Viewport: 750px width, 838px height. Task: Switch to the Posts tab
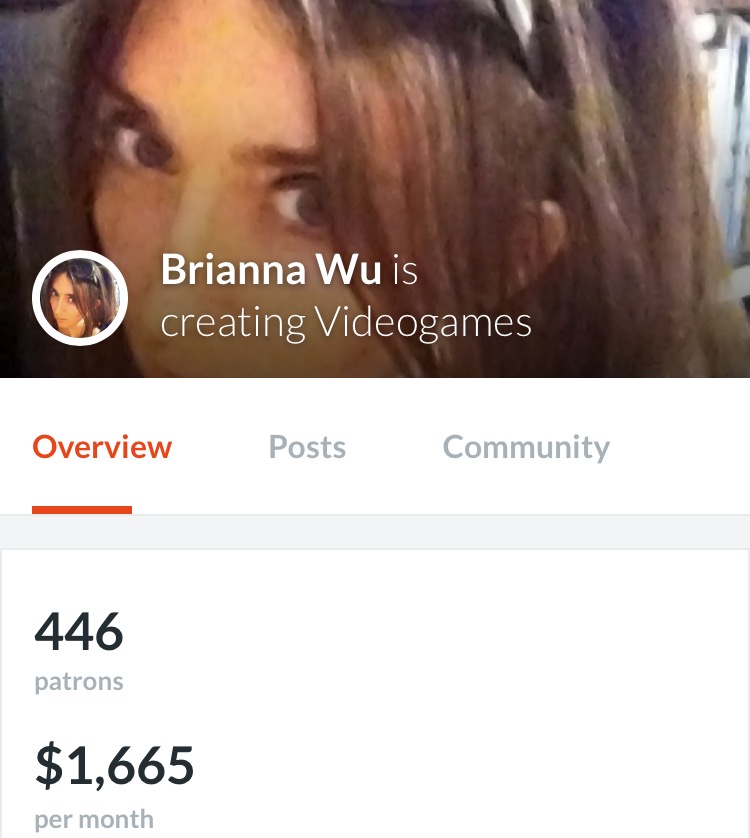[x=307, y=447]
